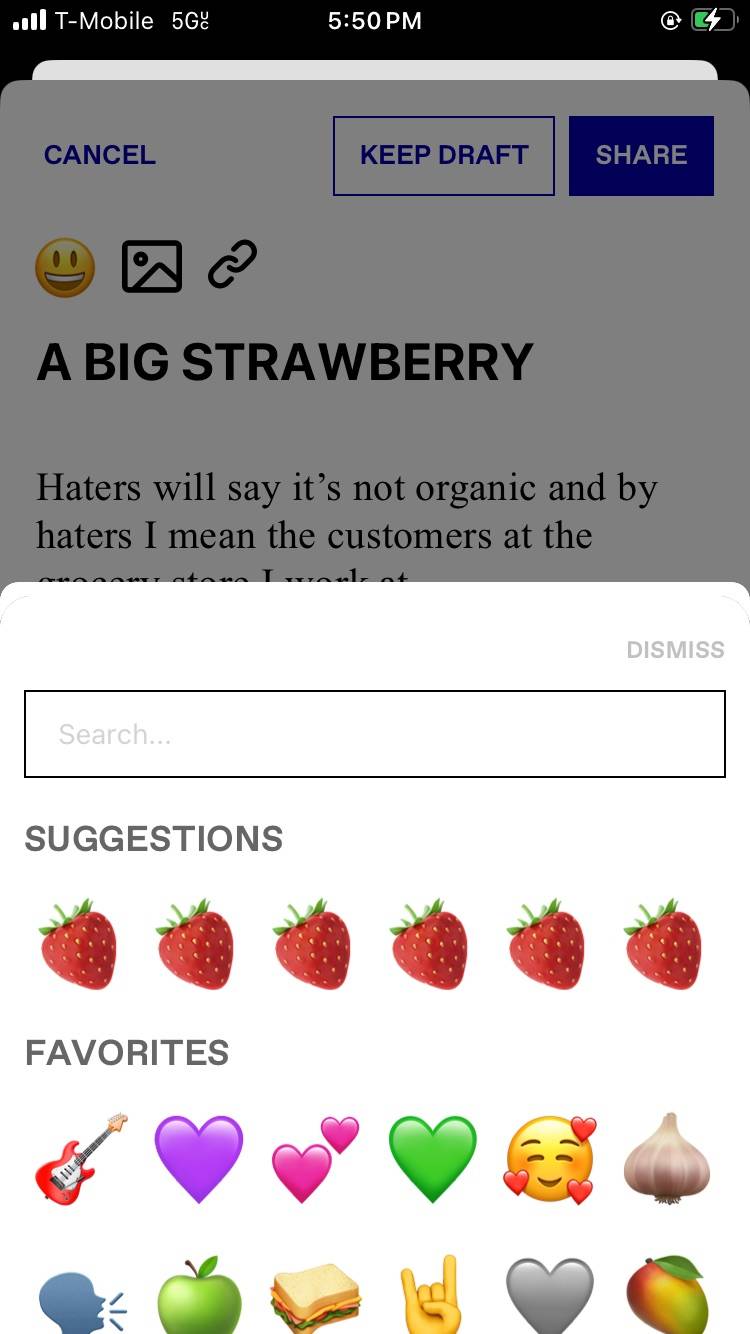The height and width of the screenshot is (1334, 750).
Task: Tap the link attachment icon
Action: point(233,264)
